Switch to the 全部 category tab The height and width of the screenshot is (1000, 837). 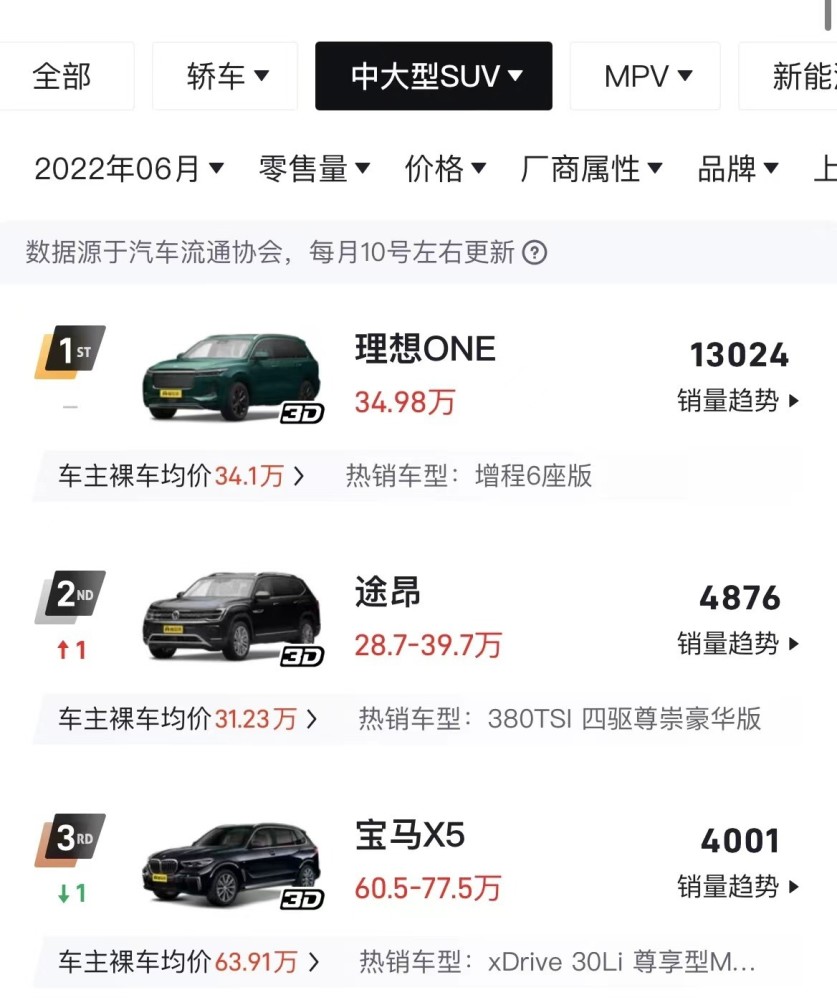(62, 76)
